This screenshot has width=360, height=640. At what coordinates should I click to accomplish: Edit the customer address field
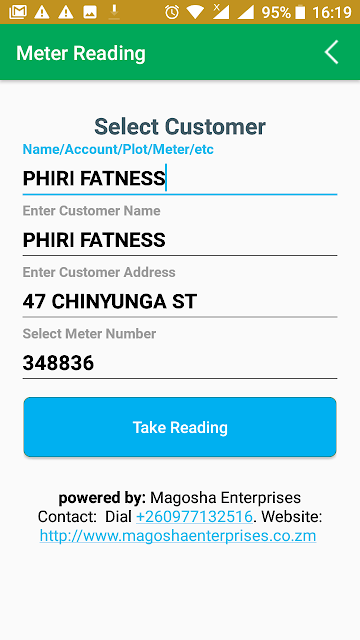[180, 301]
